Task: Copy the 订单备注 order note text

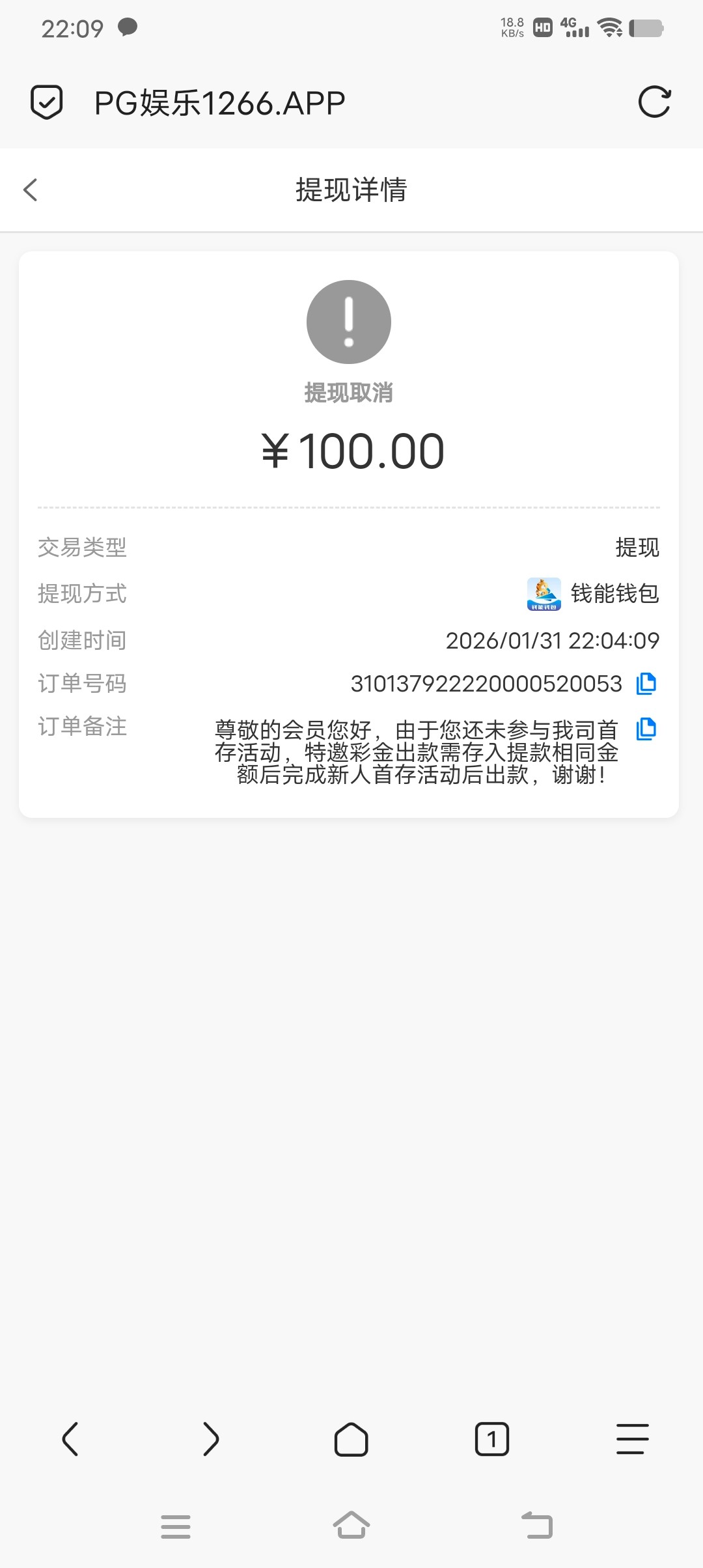Action: point(646,729)
